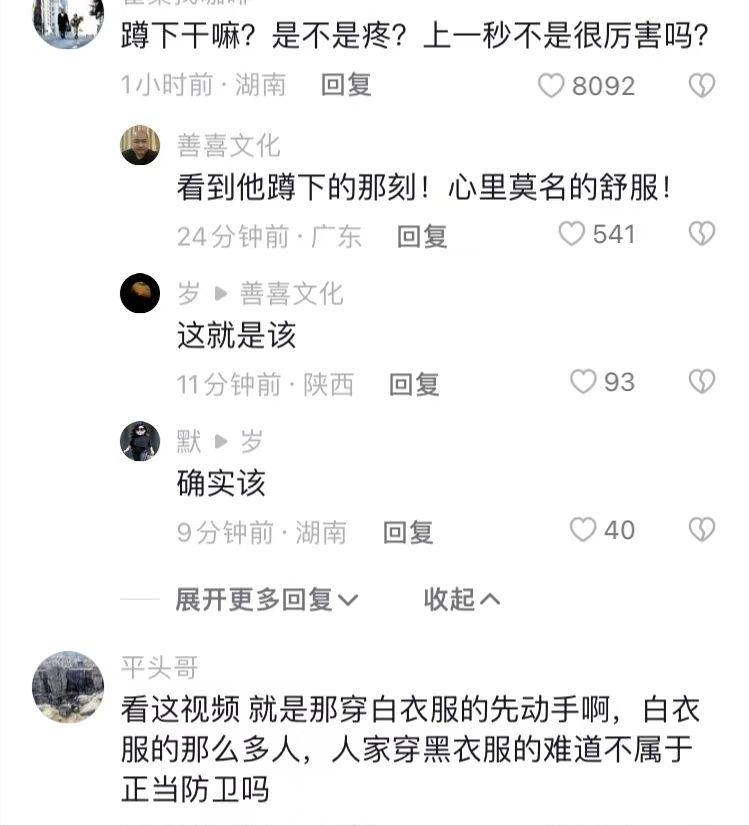Open 默's profile avatar
This screenshot has height=826, width=749.
pyautogui.click(x=140, y=440)
